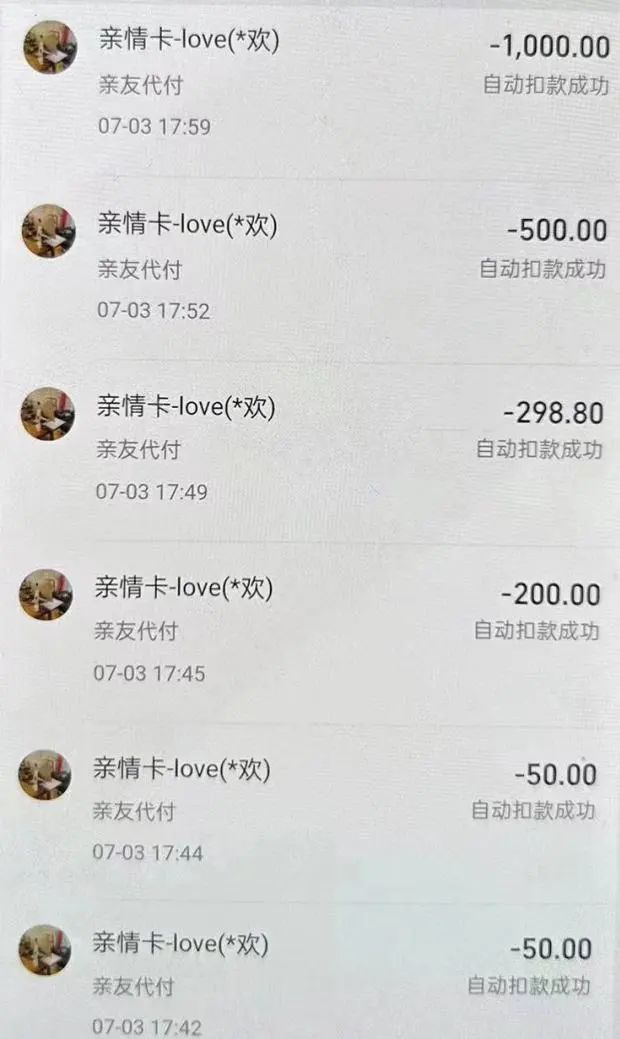Viewport: 620px width, 1039px height.
Task: Open the -1,000.00 transaction from 07-03 17:59
Action: [310, 84]
